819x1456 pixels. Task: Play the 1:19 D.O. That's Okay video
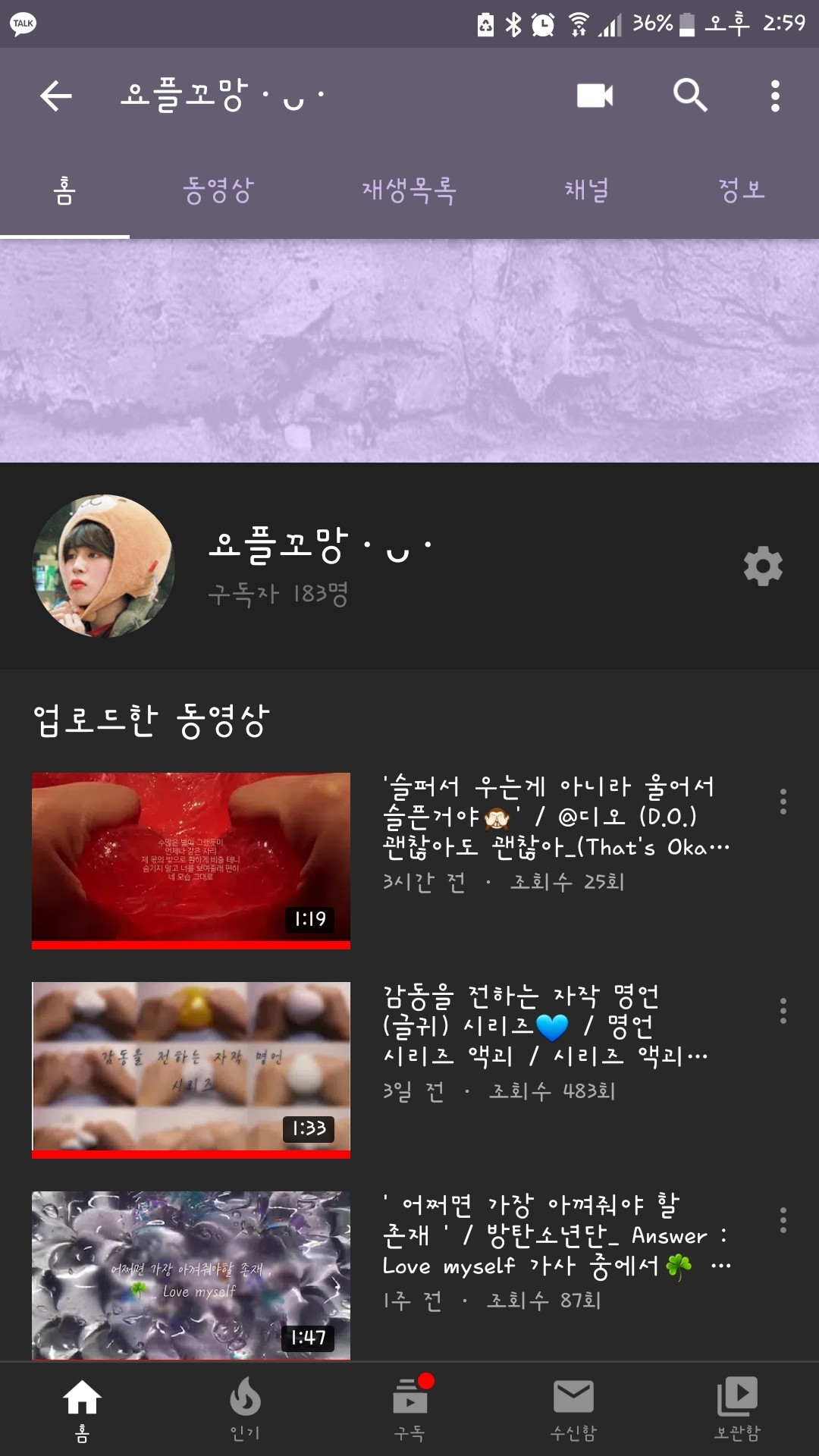(x=191, y=858)
